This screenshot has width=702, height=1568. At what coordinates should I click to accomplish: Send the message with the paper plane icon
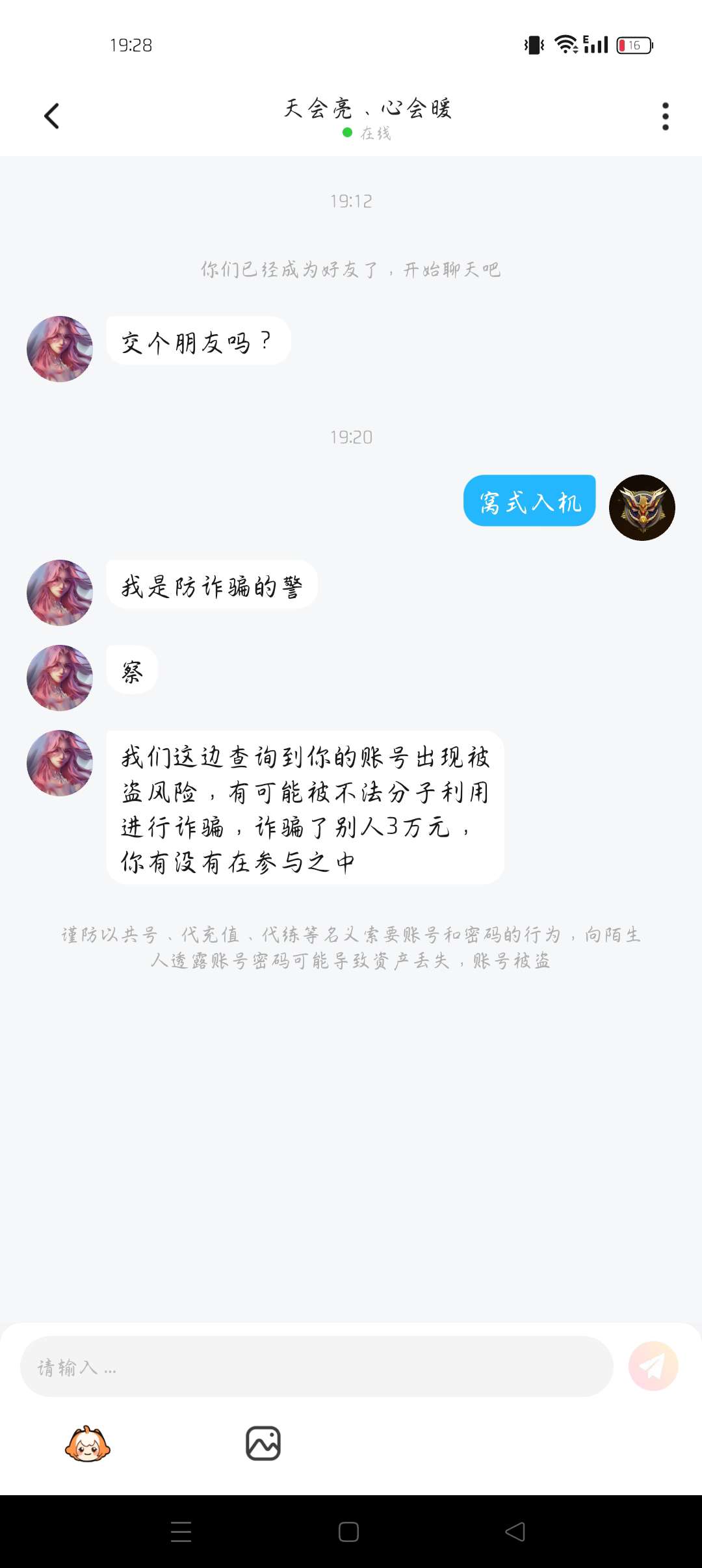(x=653, y=1366)
